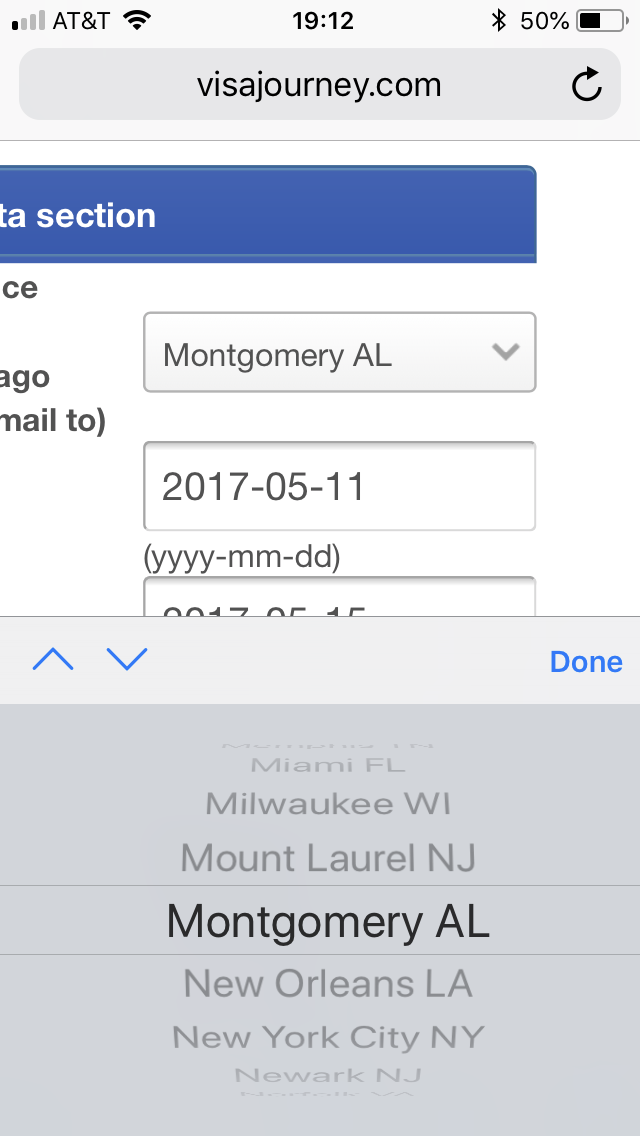This screenshot has width=640, height=1136.
Task: Open the Montgomery AL dropdown
Action: point(339,353)
